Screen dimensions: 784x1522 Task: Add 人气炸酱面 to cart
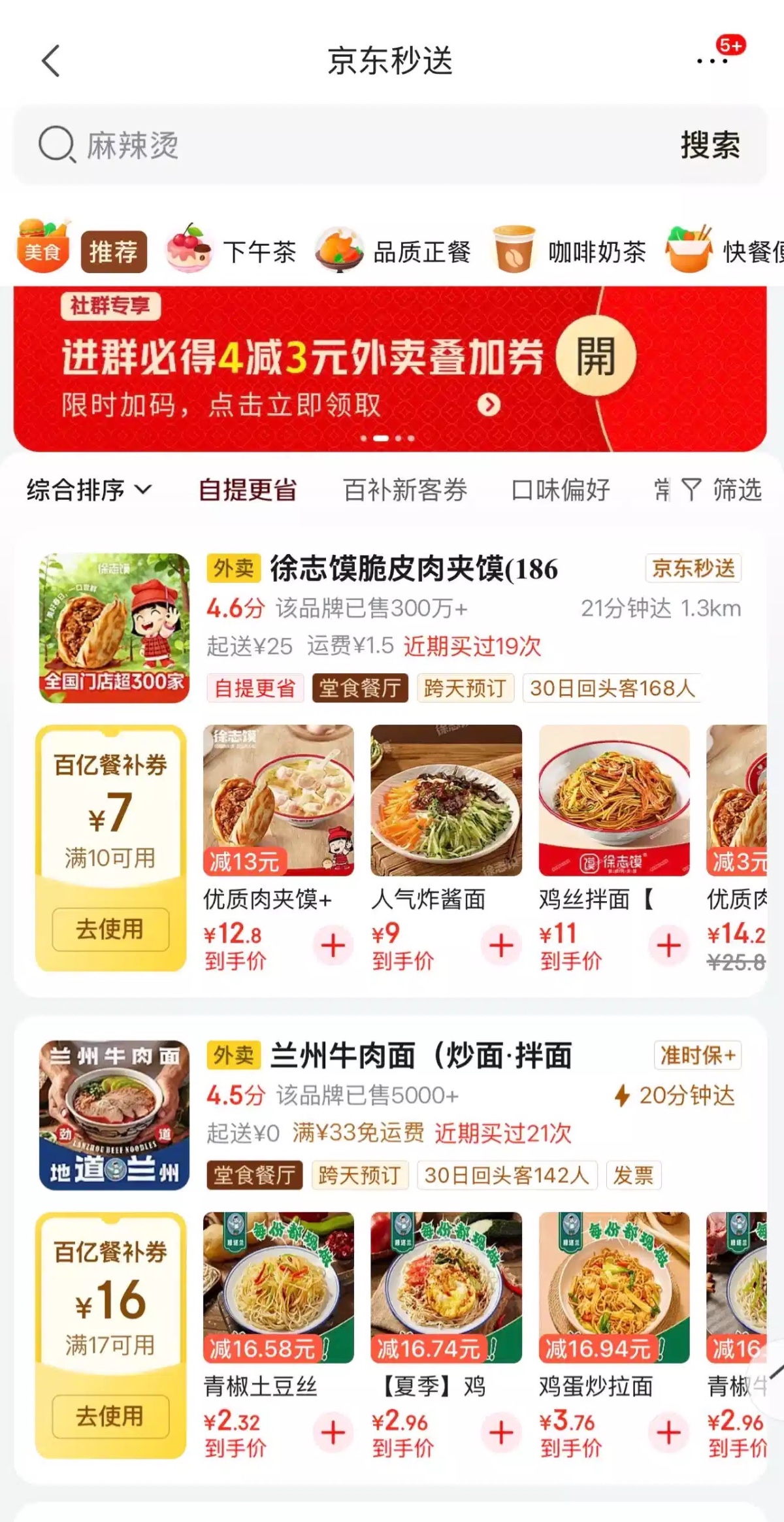coord(501,945)
